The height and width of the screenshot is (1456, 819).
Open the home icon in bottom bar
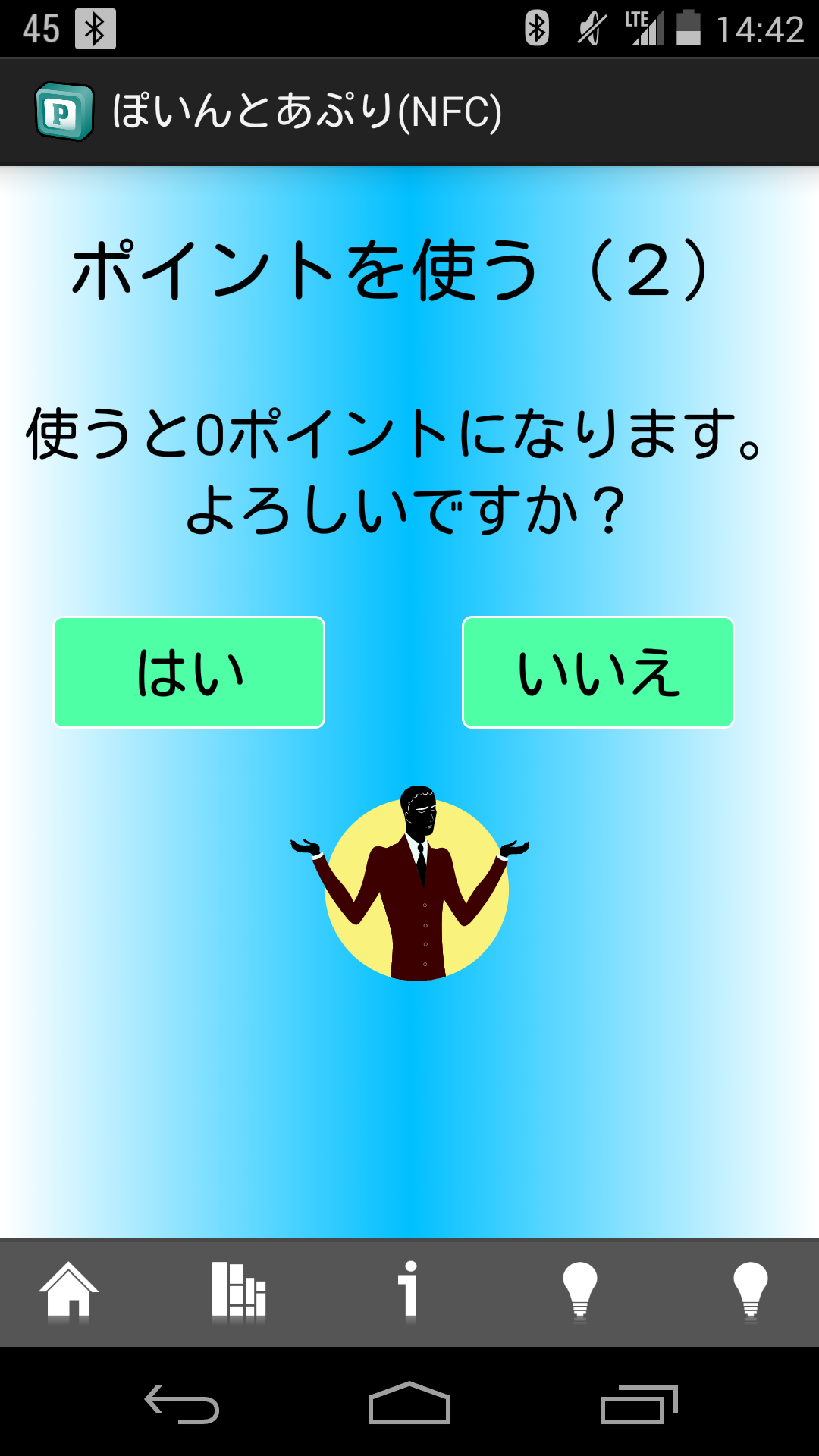pyautogui.click(x=69, y=1290)
